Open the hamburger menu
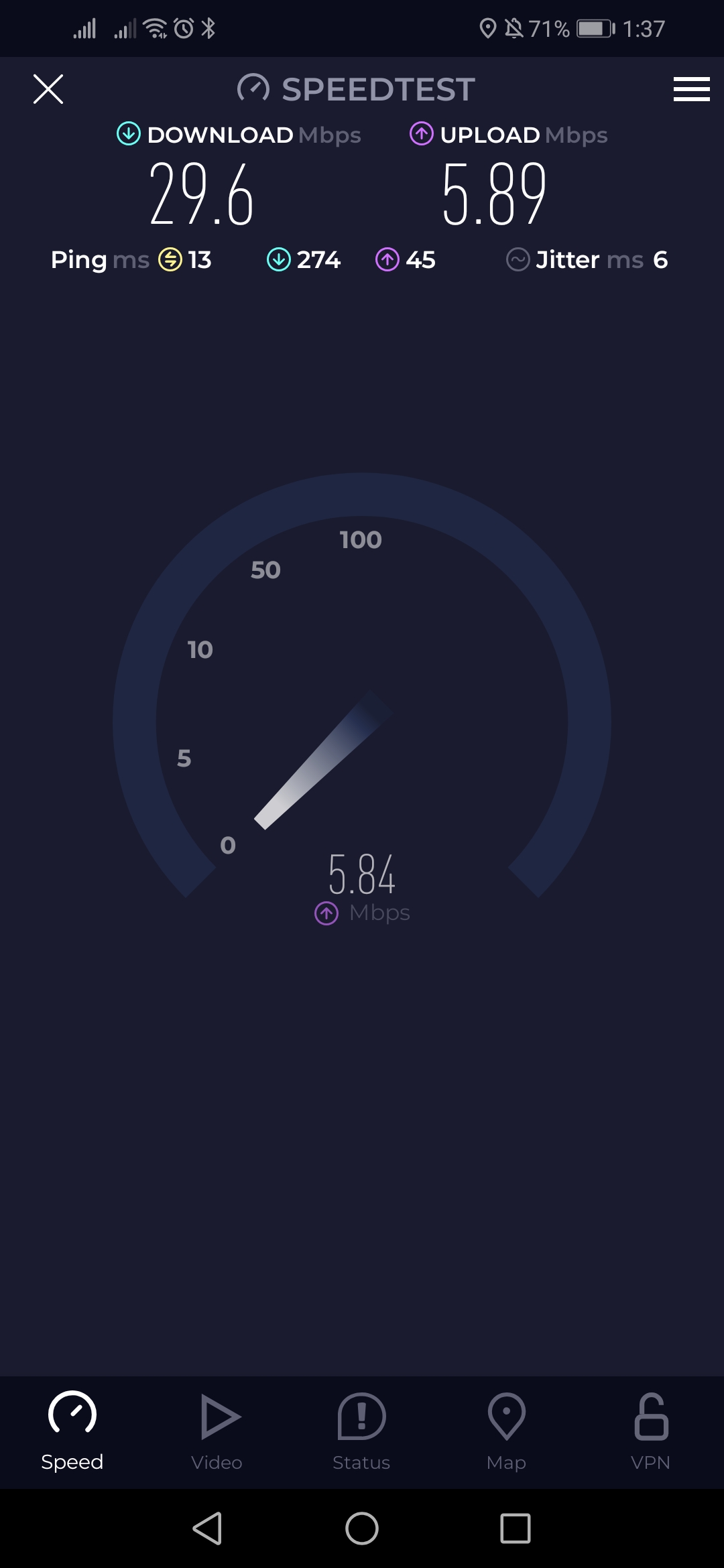Image resolution: width=724 pixels, height=1568 pixels. [691, 89]
